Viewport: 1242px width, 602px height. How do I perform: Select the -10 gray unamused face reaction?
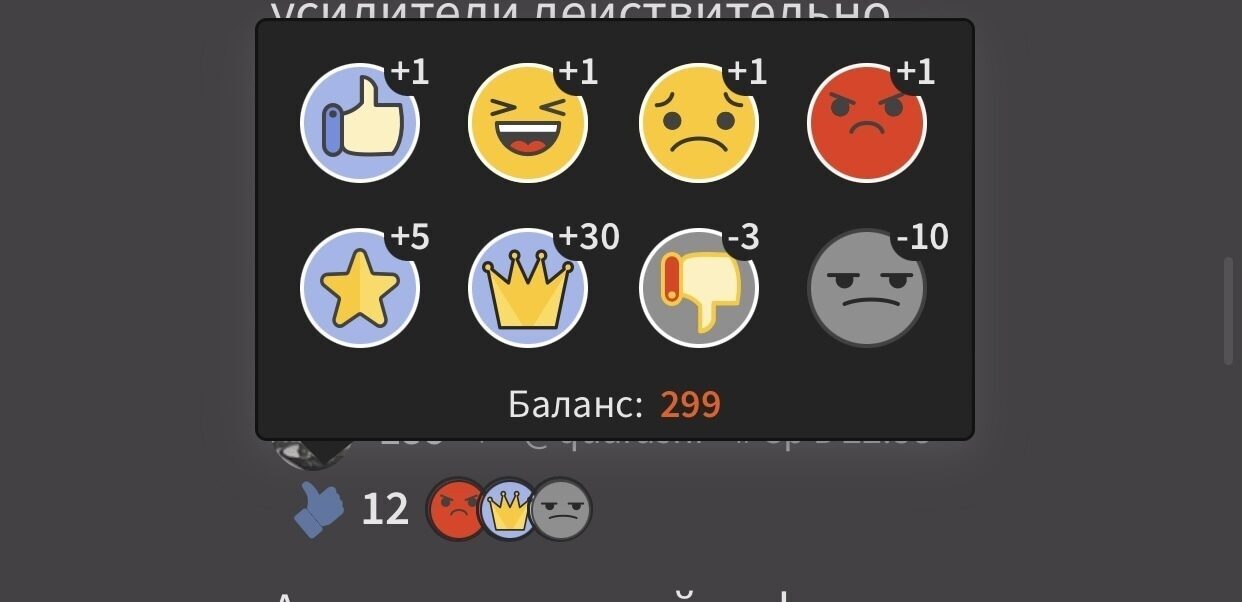[x=866, y=289]
